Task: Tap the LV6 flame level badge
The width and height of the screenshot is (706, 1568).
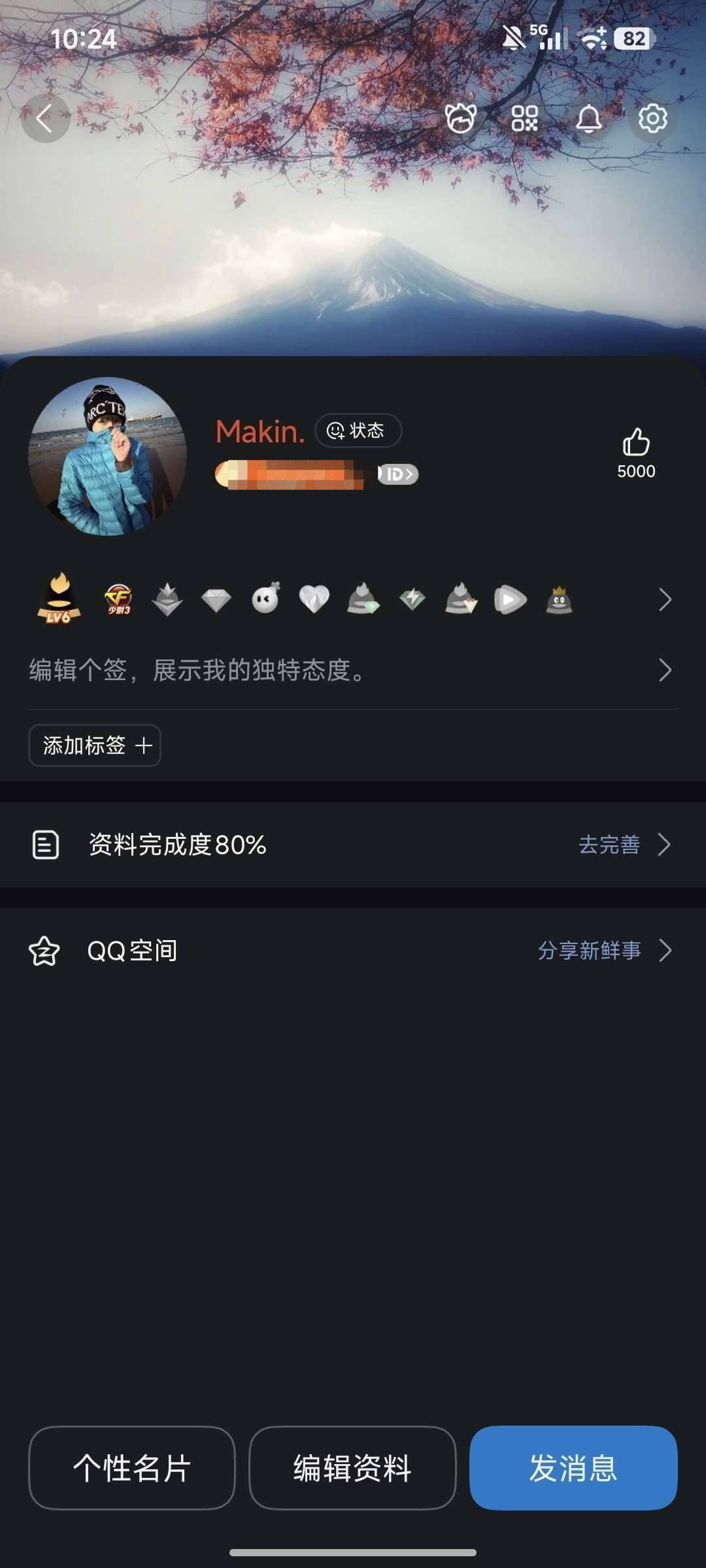Action: [58, 599]
